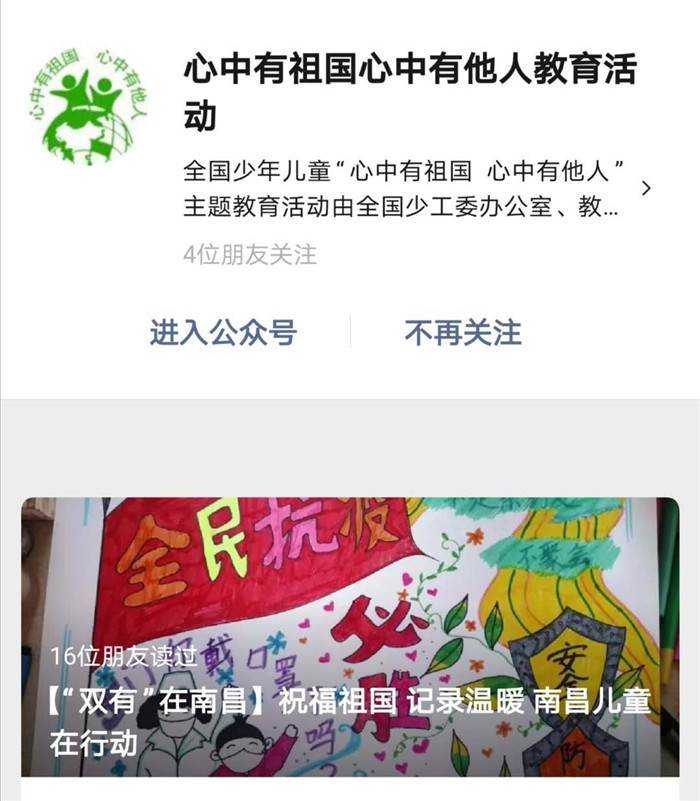Tap 进入公众号 button
This screenshot has height=801, width=700.
coord(223,333)
